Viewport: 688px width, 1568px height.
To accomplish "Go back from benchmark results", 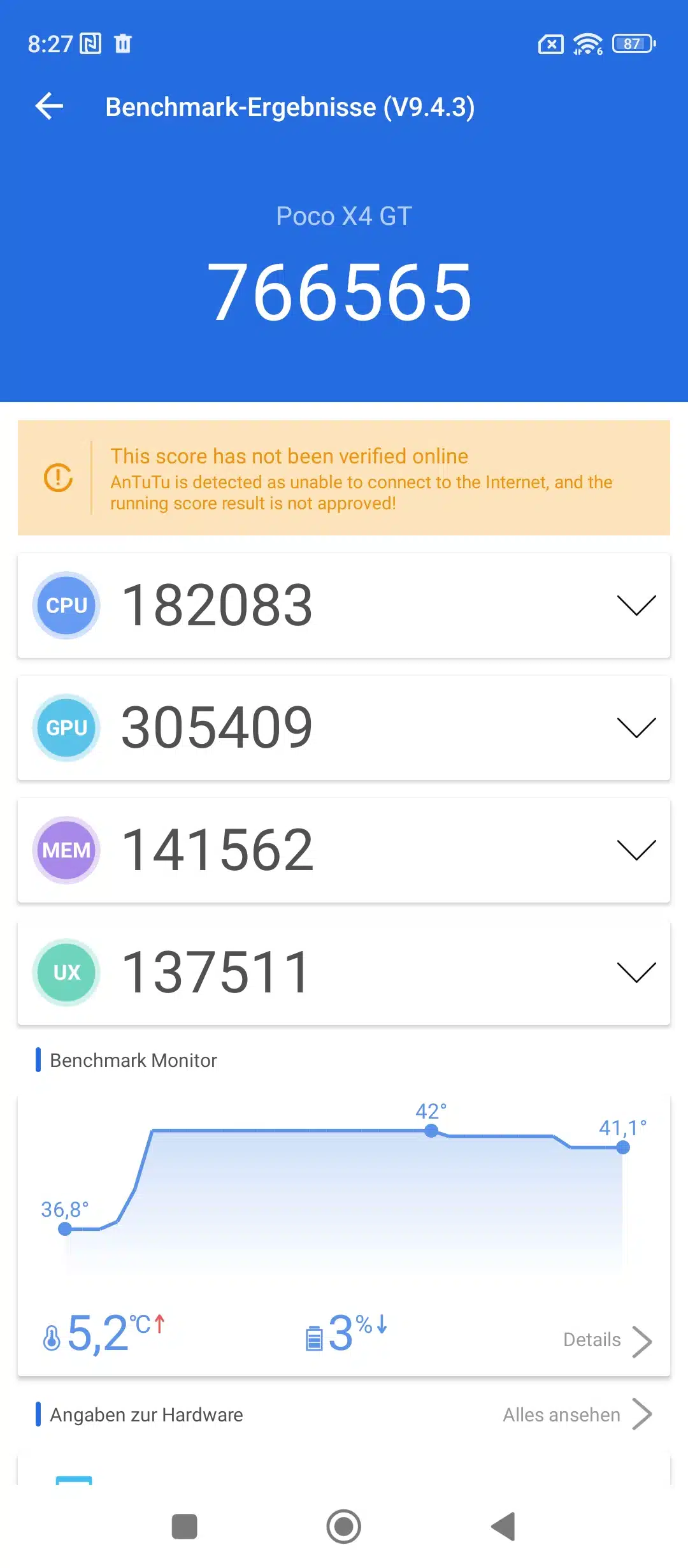I will pos(49,106).
